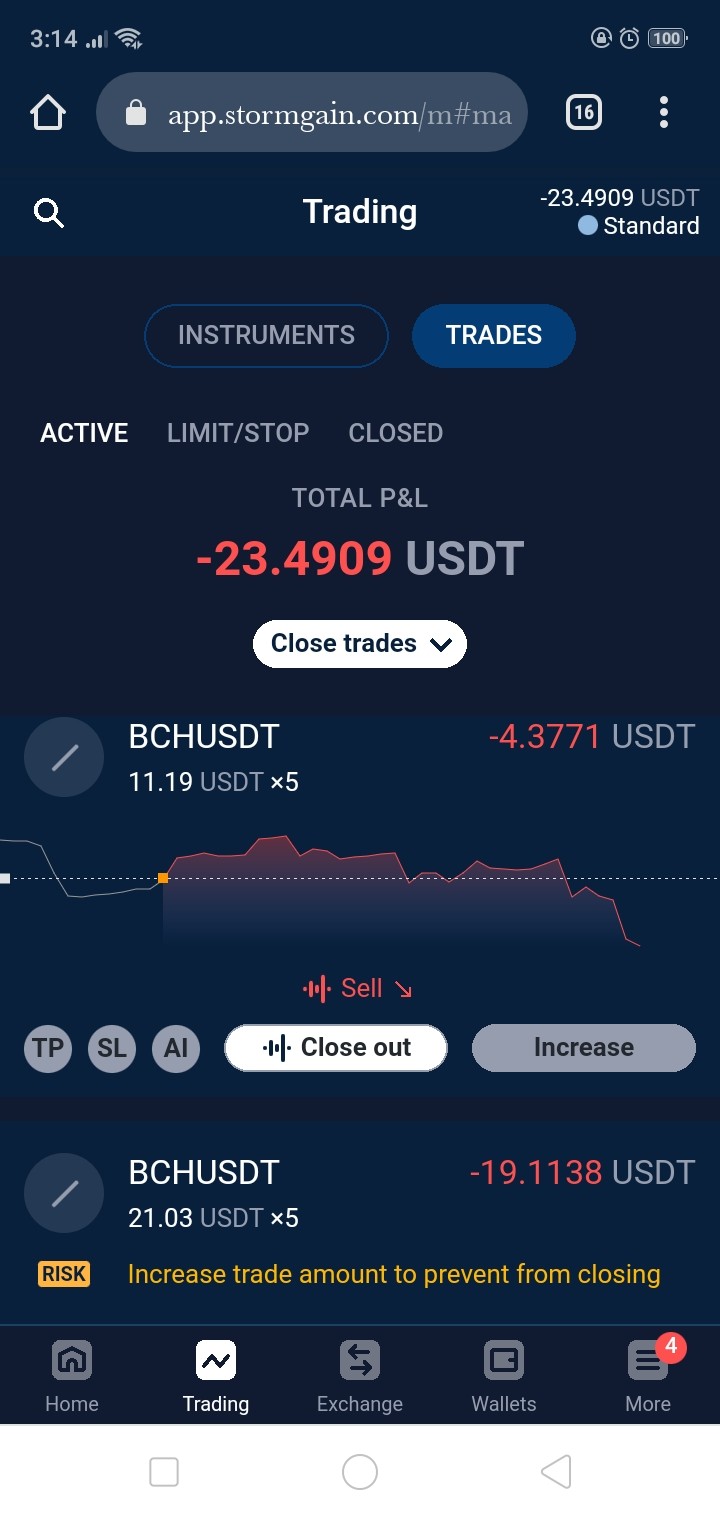Switch to the INSTRUMENTS view

[x=266, y=335]
